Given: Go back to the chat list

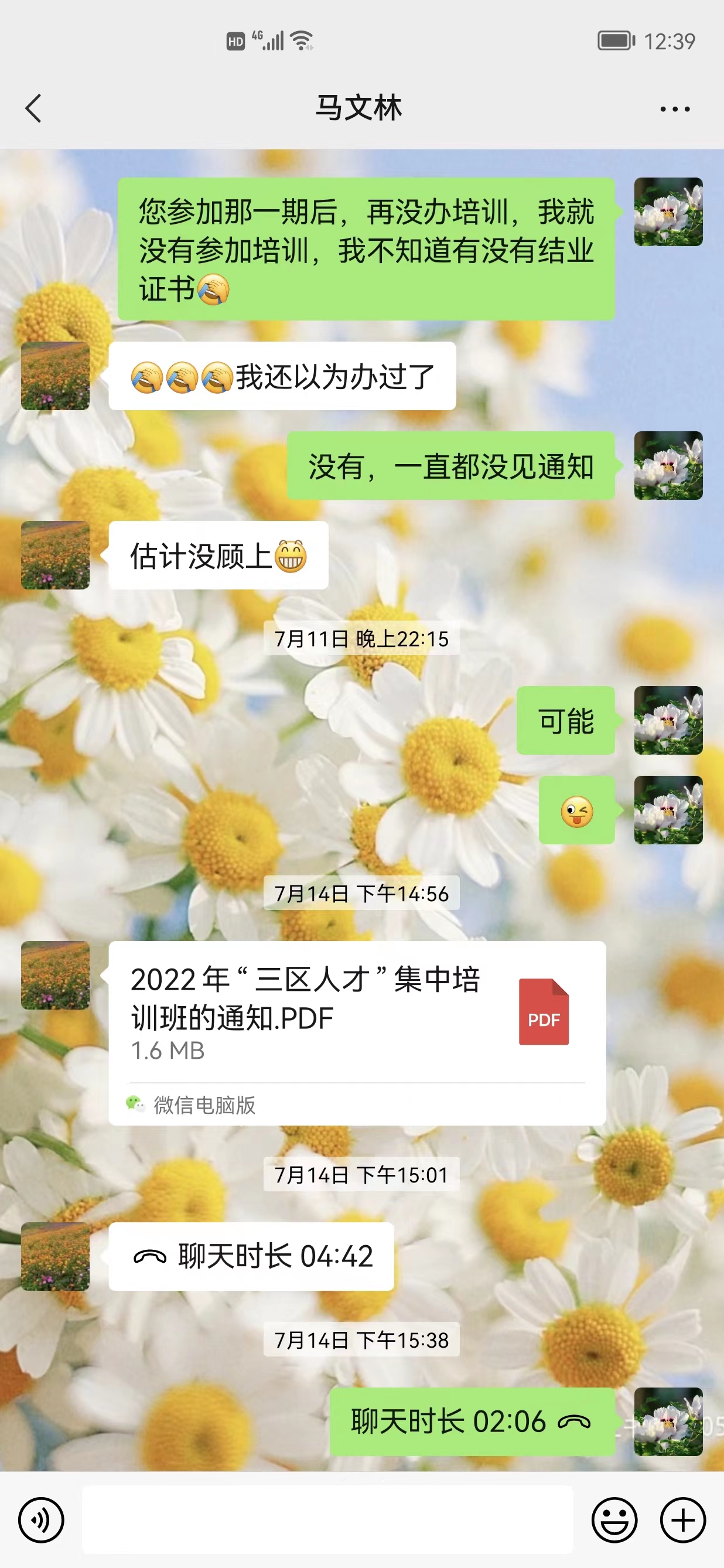Looking at the screenshot, I should click(33, 109).
